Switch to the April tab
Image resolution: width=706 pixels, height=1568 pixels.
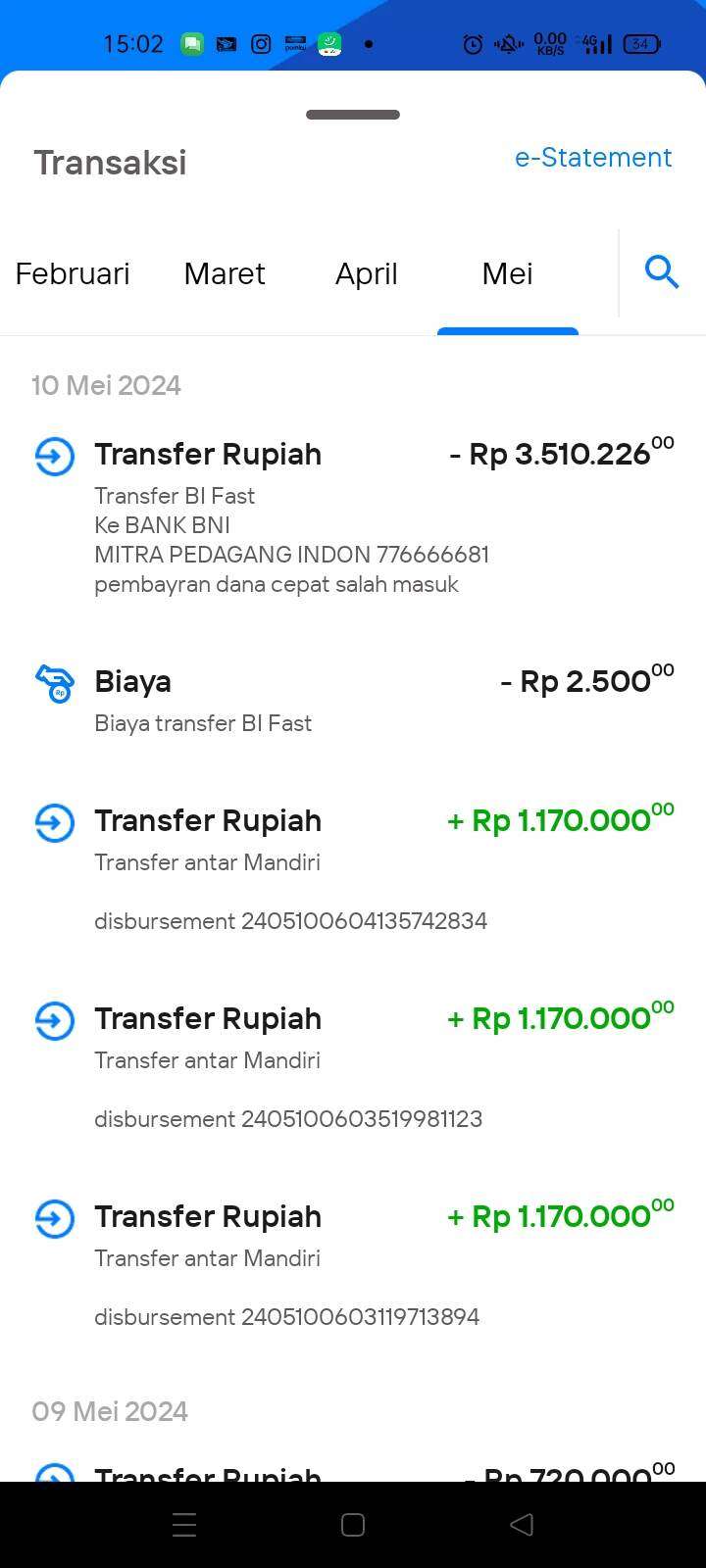tap(367, 273)
